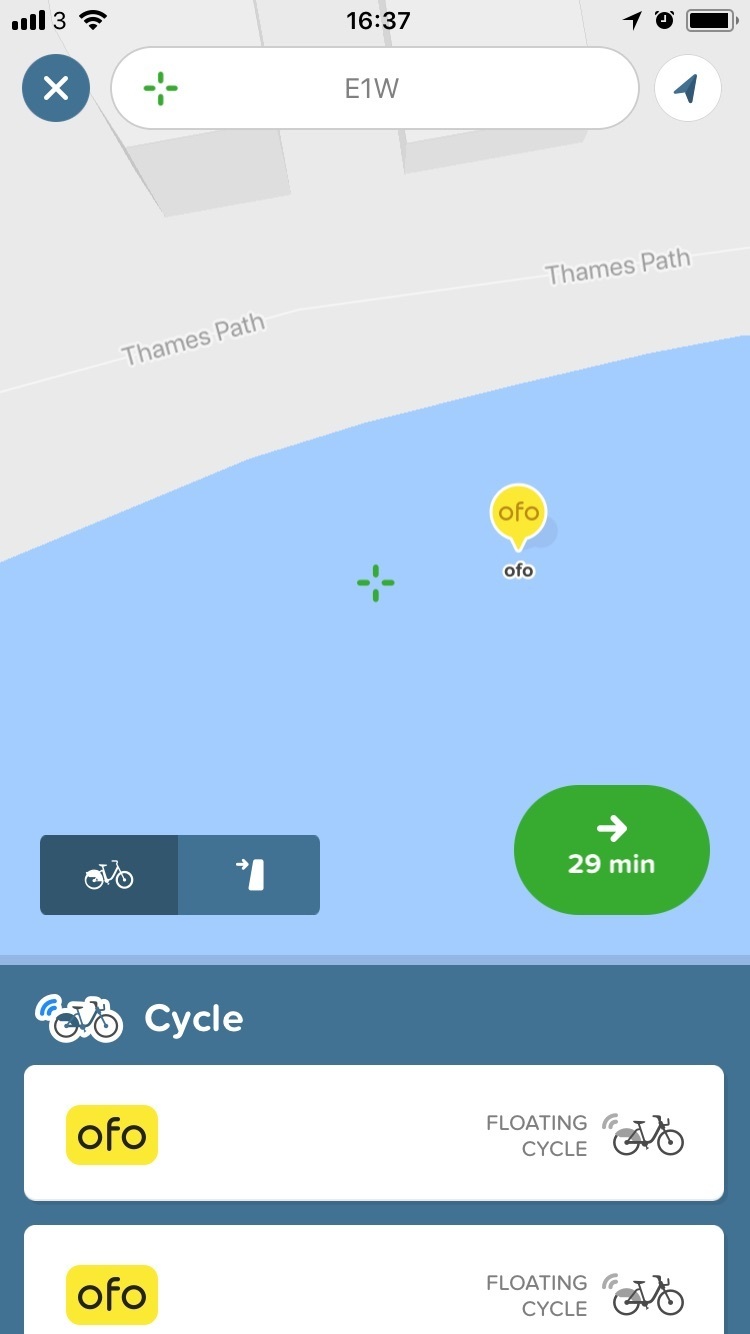This screenshot has height=1334, width=750.
Task: Start the 29 min route
Action: [611, 849]
